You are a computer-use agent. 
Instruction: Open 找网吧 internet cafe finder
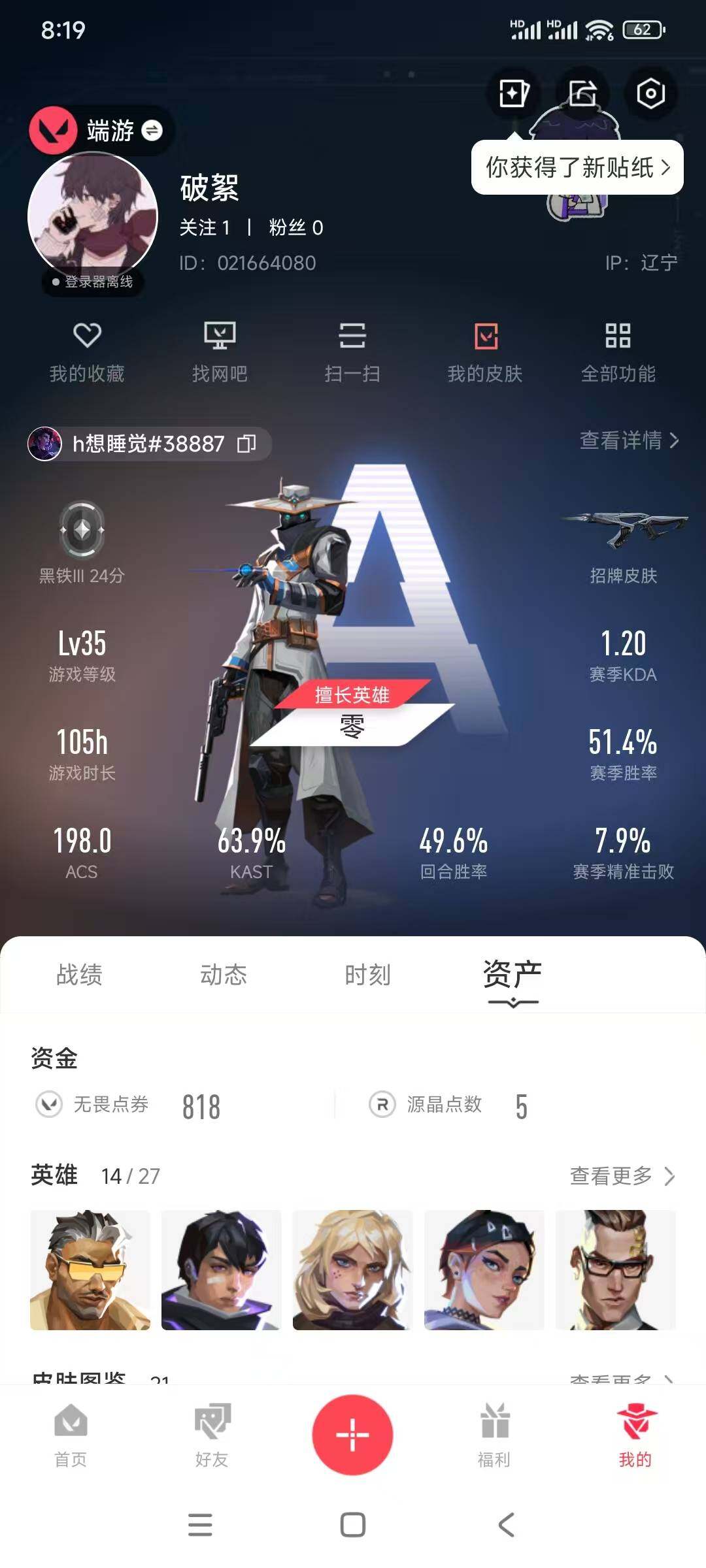[220, 352]
